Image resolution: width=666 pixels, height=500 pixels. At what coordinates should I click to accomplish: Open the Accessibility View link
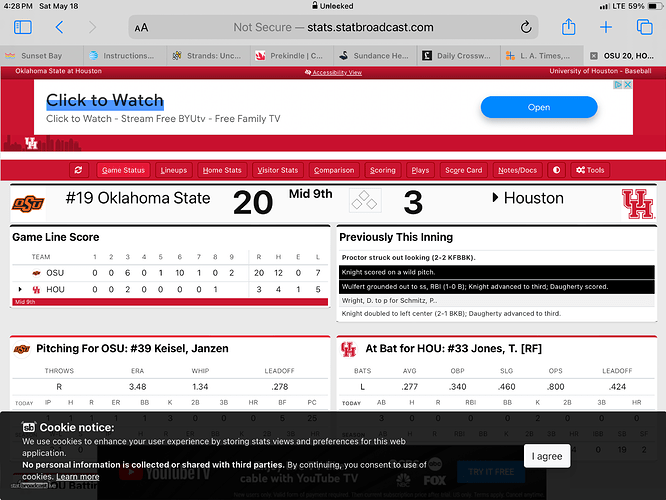click(337, 73)
